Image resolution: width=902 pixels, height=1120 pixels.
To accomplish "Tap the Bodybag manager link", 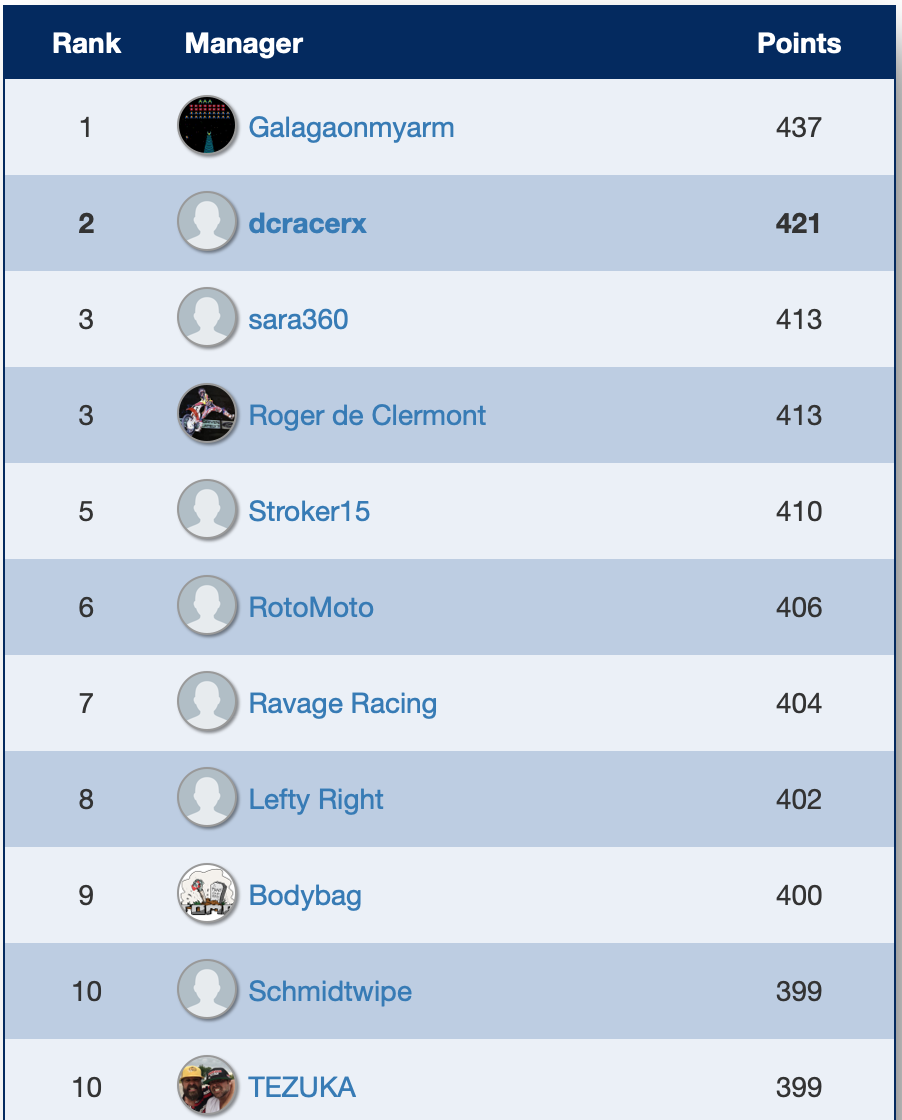I will pyautogui.click(x=305, y=896).
